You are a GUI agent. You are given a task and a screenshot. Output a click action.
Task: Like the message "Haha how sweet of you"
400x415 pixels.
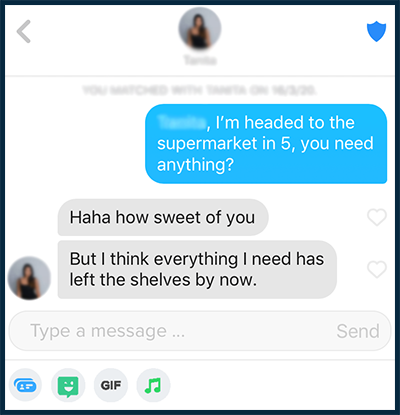377,217
